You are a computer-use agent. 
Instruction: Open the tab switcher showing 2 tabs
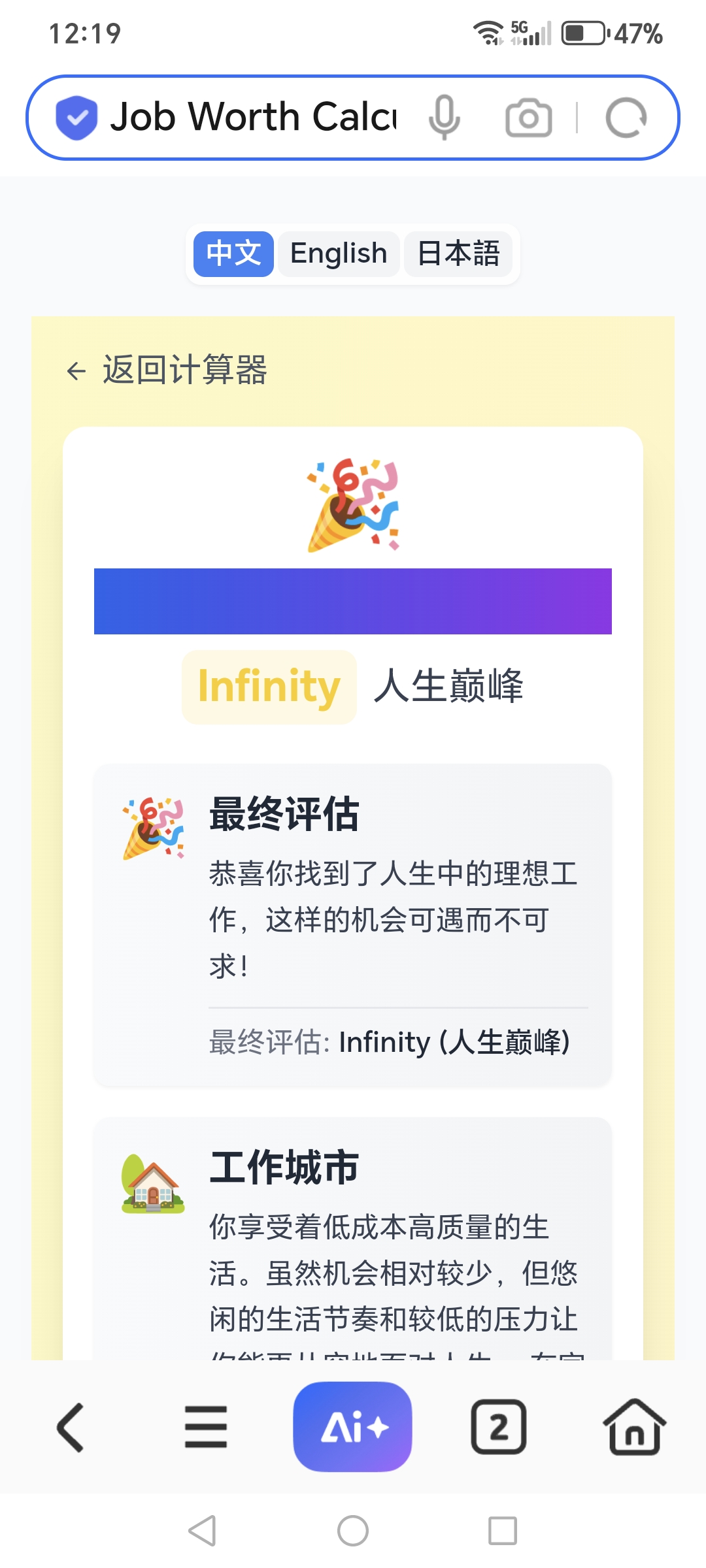coord(498,1428)
